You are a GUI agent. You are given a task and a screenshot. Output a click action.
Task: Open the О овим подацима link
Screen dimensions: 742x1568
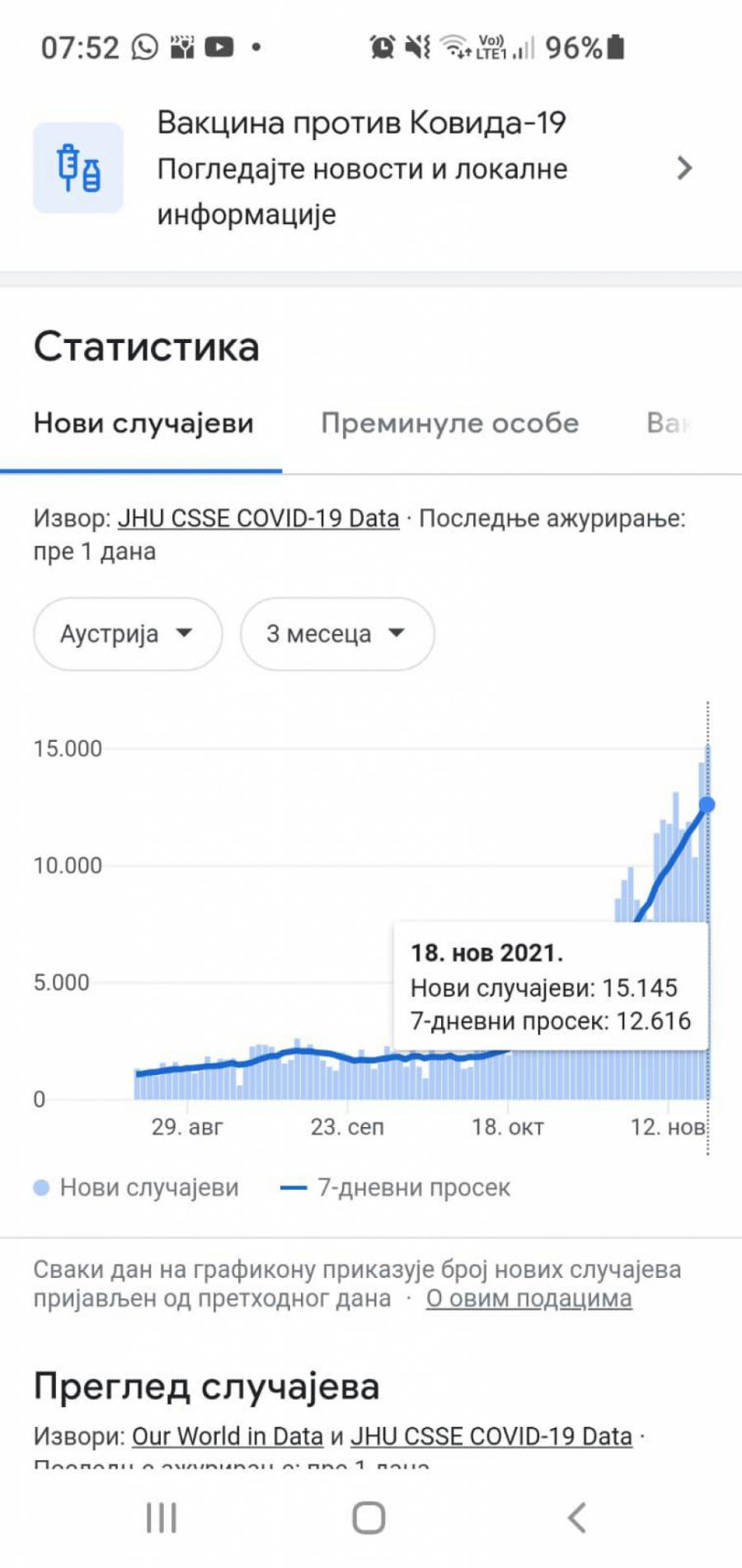tap(528, 1298)
